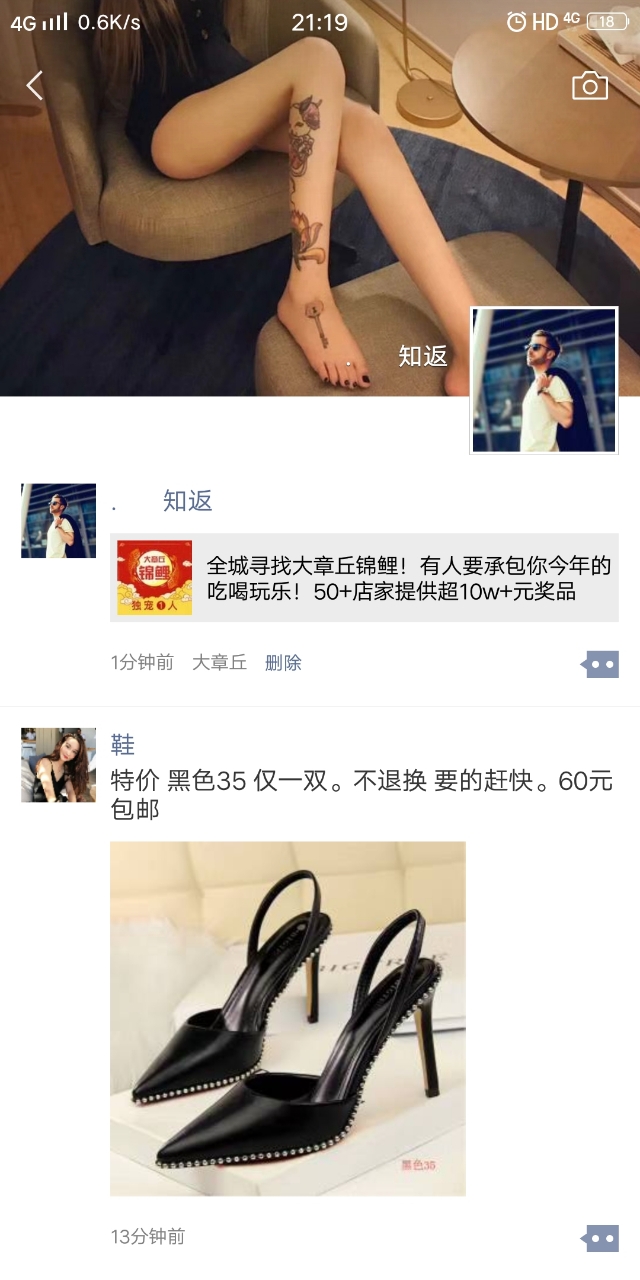The height and width of the screenshot is (1280, 640).
Task: Open like/comment menu on 知返's post
Action: tap(601, 664)
